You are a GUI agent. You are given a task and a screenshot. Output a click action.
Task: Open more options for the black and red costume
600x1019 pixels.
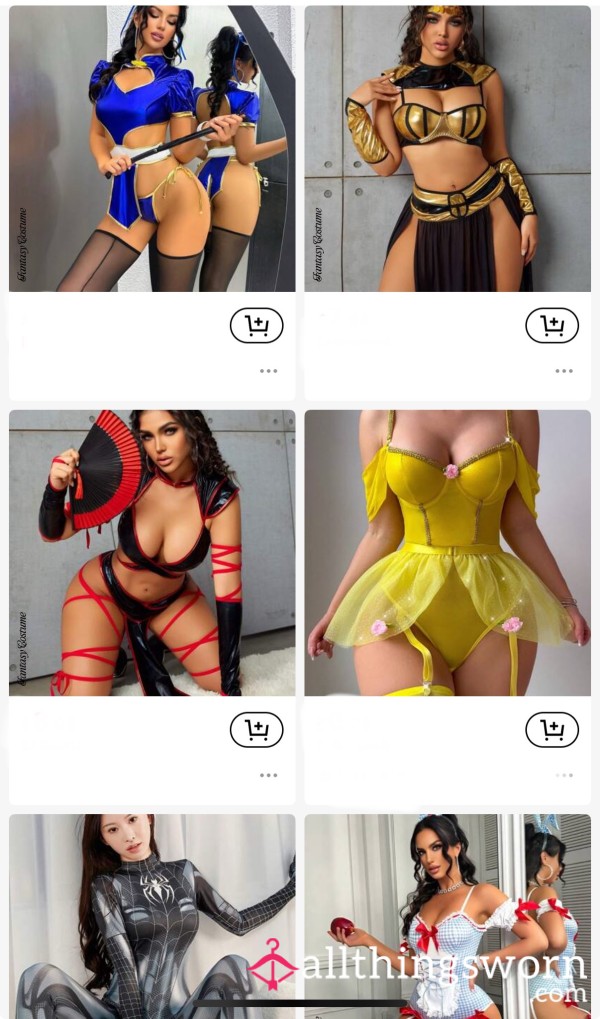(x=268, y=775)
